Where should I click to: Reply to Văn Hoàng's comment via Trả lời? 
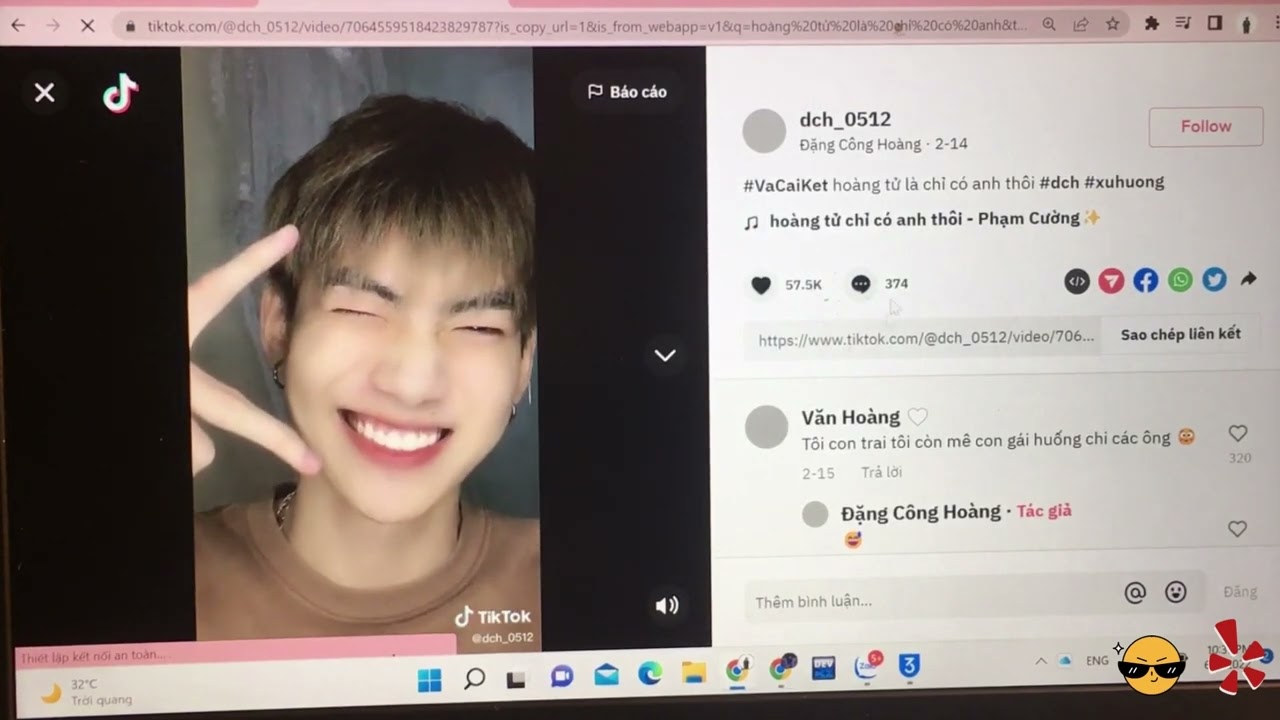coord(881,472)
